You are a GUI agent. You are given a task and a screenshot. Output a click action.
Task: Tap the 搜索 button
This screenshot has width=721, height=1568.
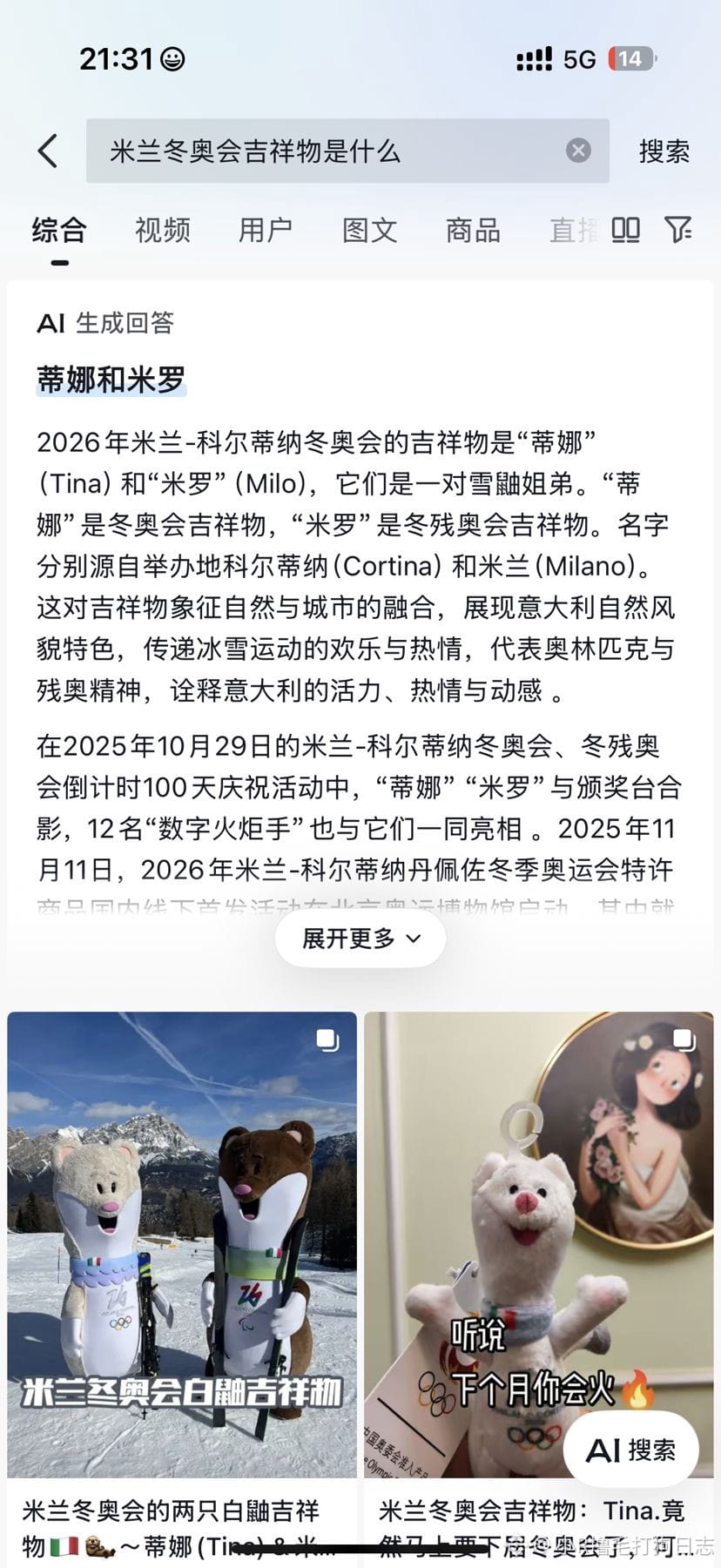pyautogui.click(x=664, y=151)
